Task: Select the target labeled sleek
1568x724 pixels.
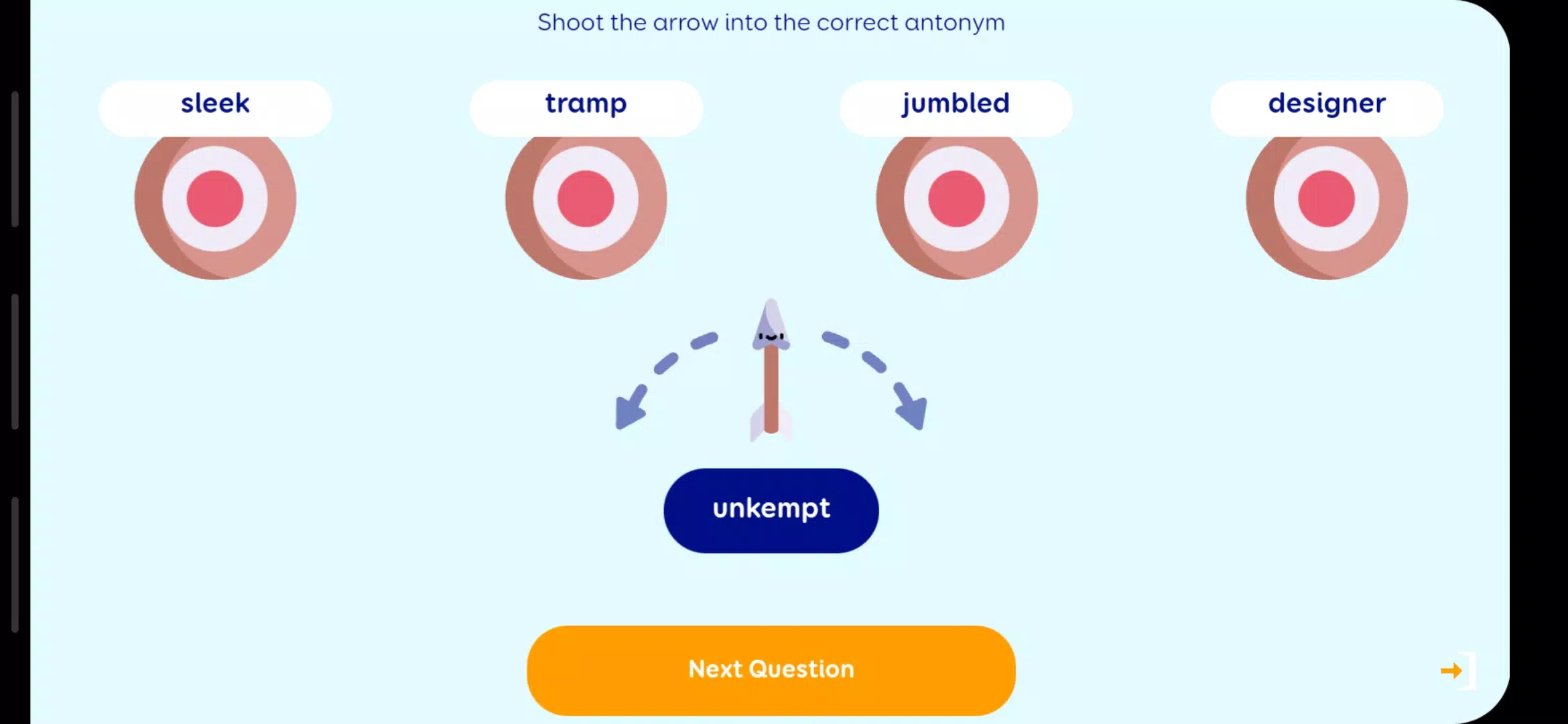Action: [x=215, y=198]
